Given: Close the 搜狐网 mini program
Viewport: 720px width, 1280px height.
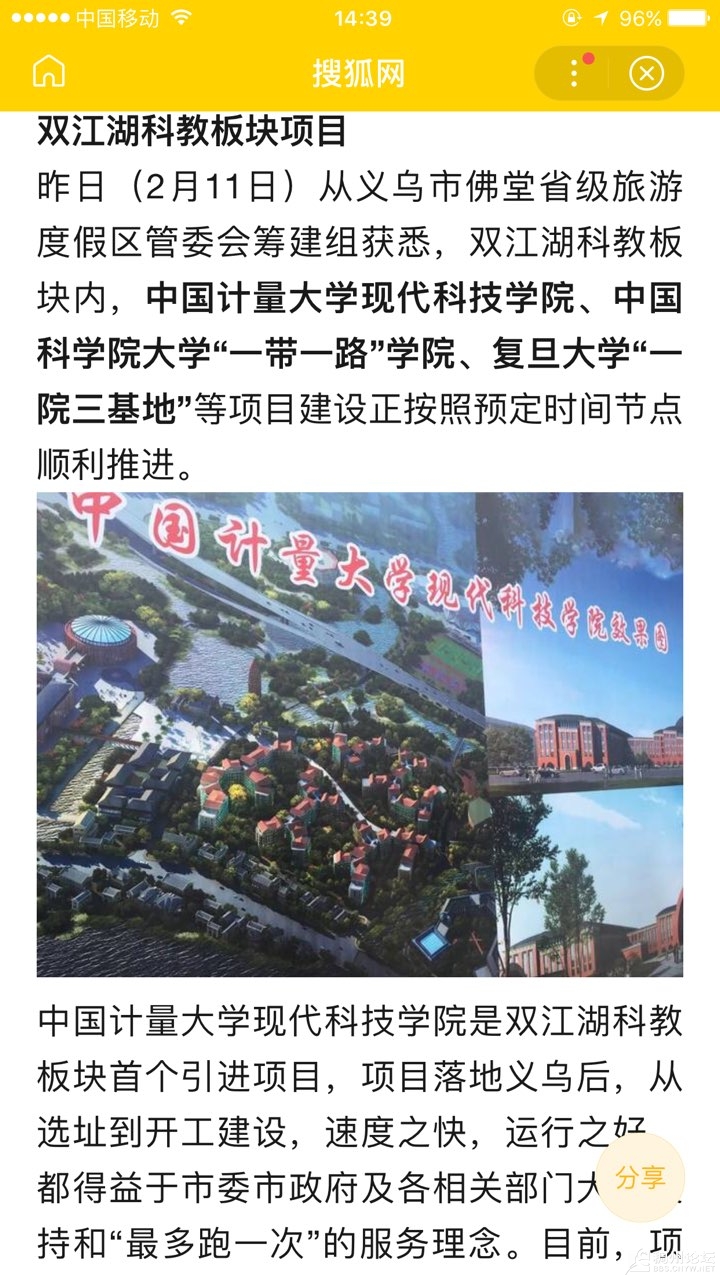Looking at the screenshot, I should pos(647,74).
